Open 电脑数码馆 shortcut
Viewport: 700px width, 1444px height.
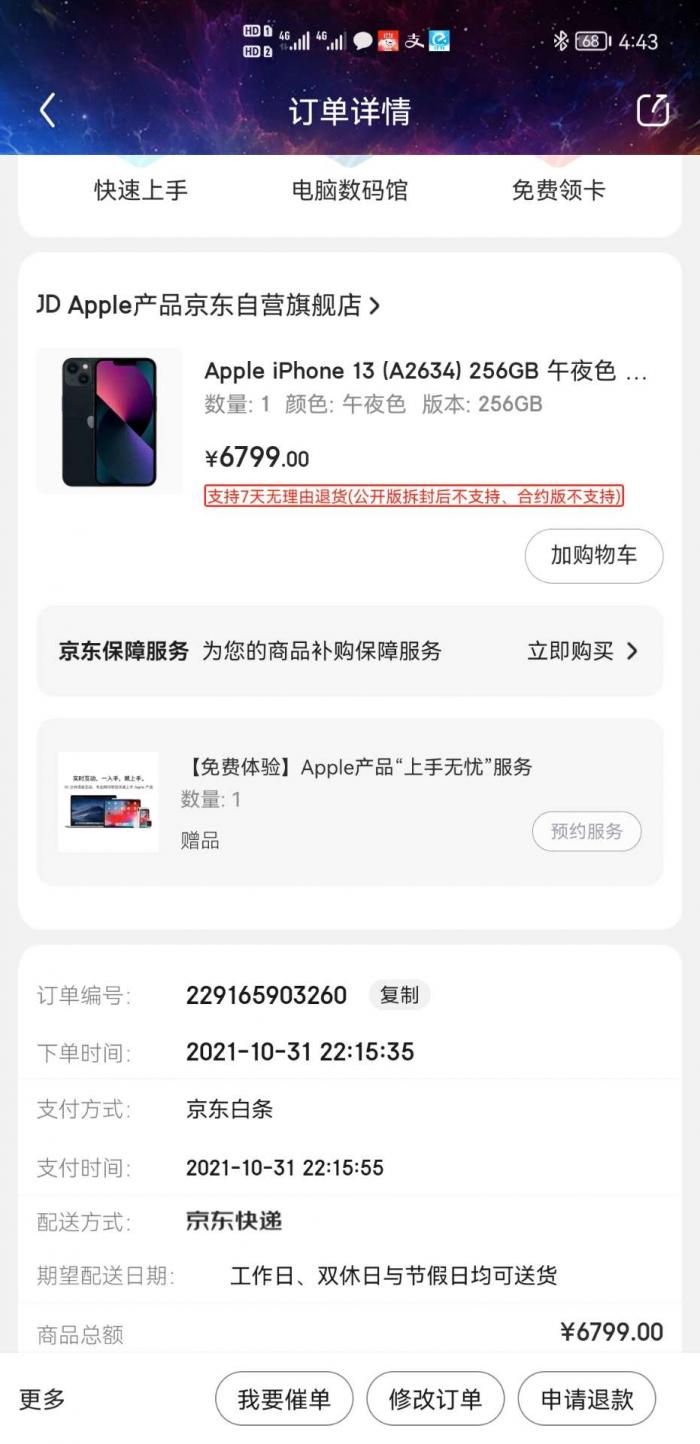[x=350, y=190]
